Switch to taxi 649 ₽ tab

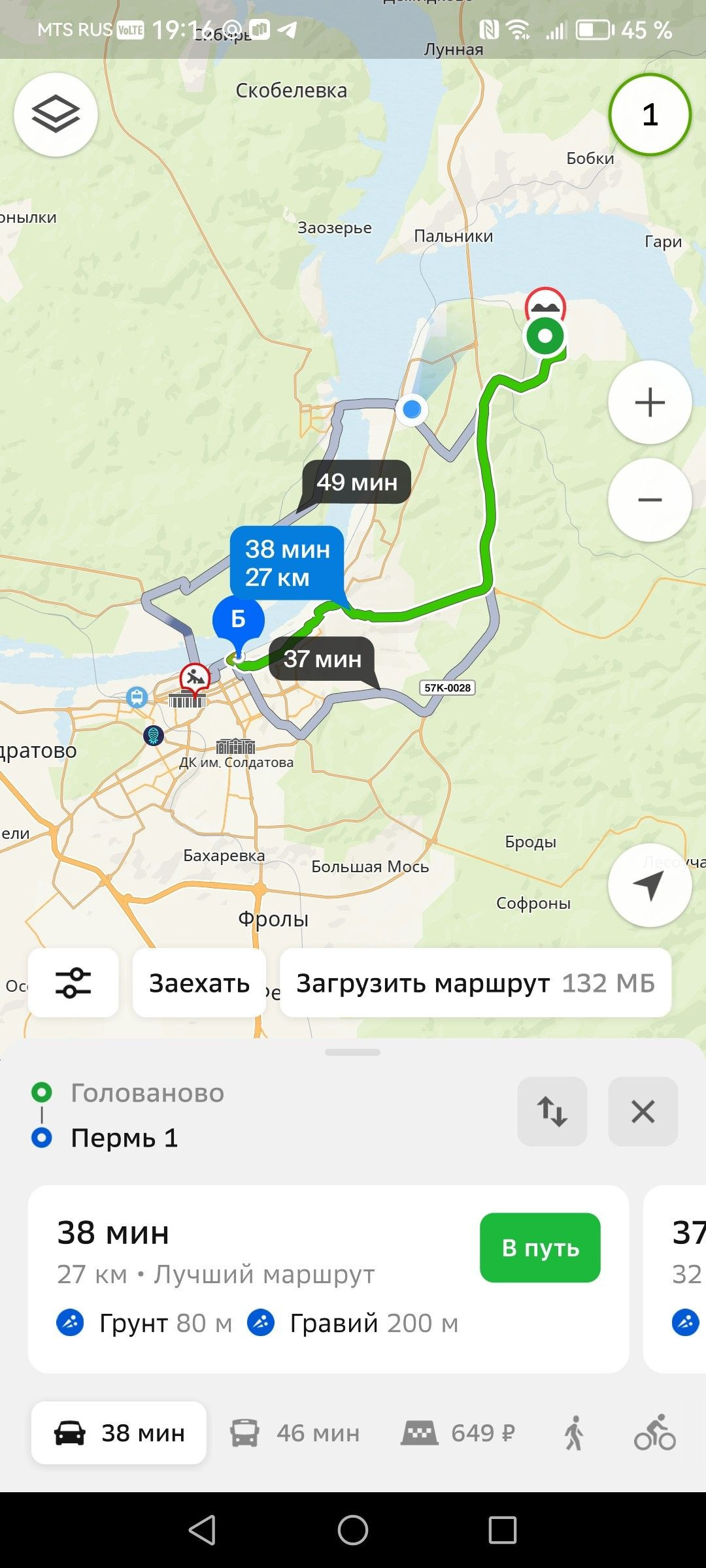coord(458,1433)
